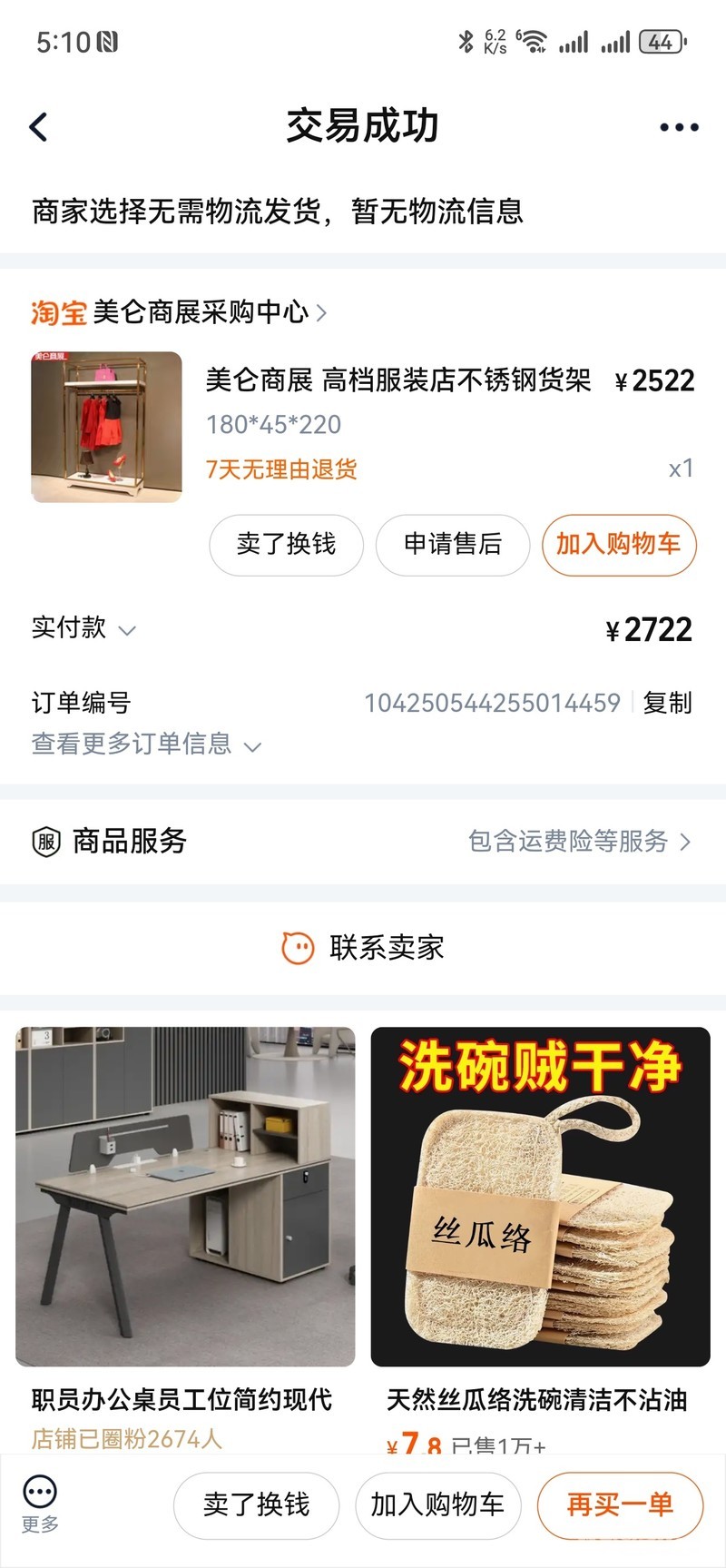Open the 美仑商展采购中心 store page
This screenshot has height=1568, width=726.
pos(200,312)
